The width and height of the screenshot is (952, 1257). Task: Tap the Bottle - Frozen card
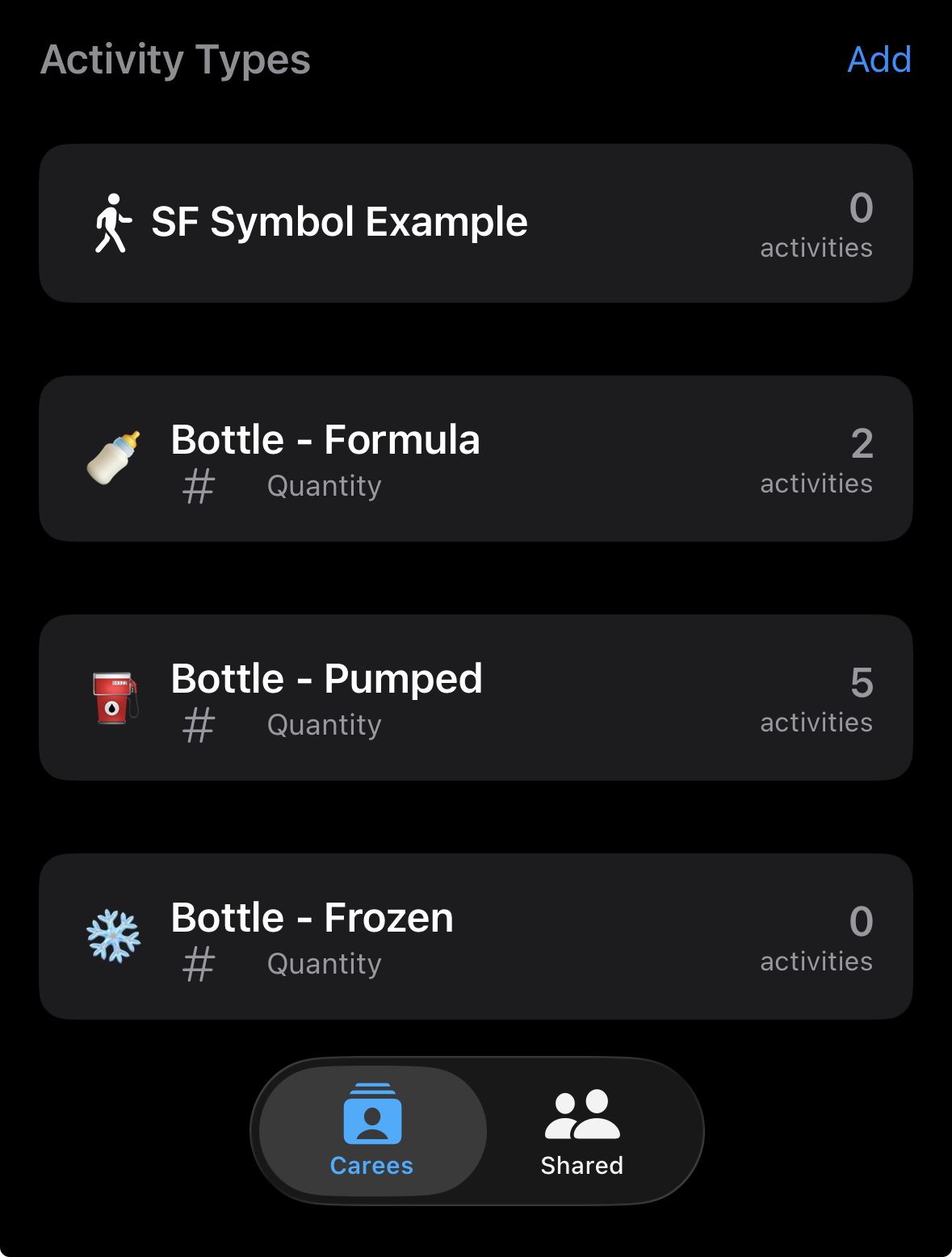click(x=476, y=935)
